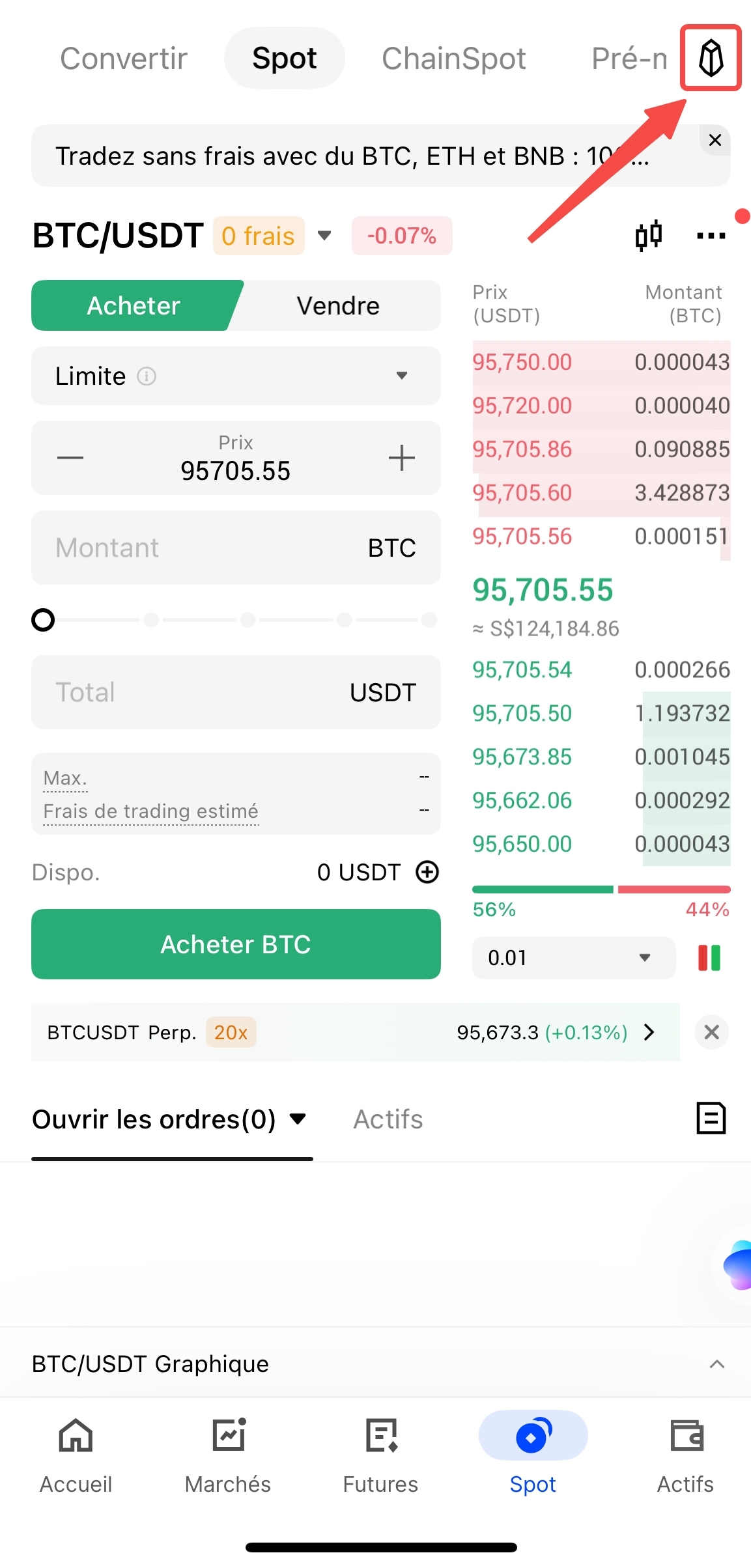The height and width of the screenshot is (1568, 751).
Task: View the order history document icon
Action: pos(711,1119)
